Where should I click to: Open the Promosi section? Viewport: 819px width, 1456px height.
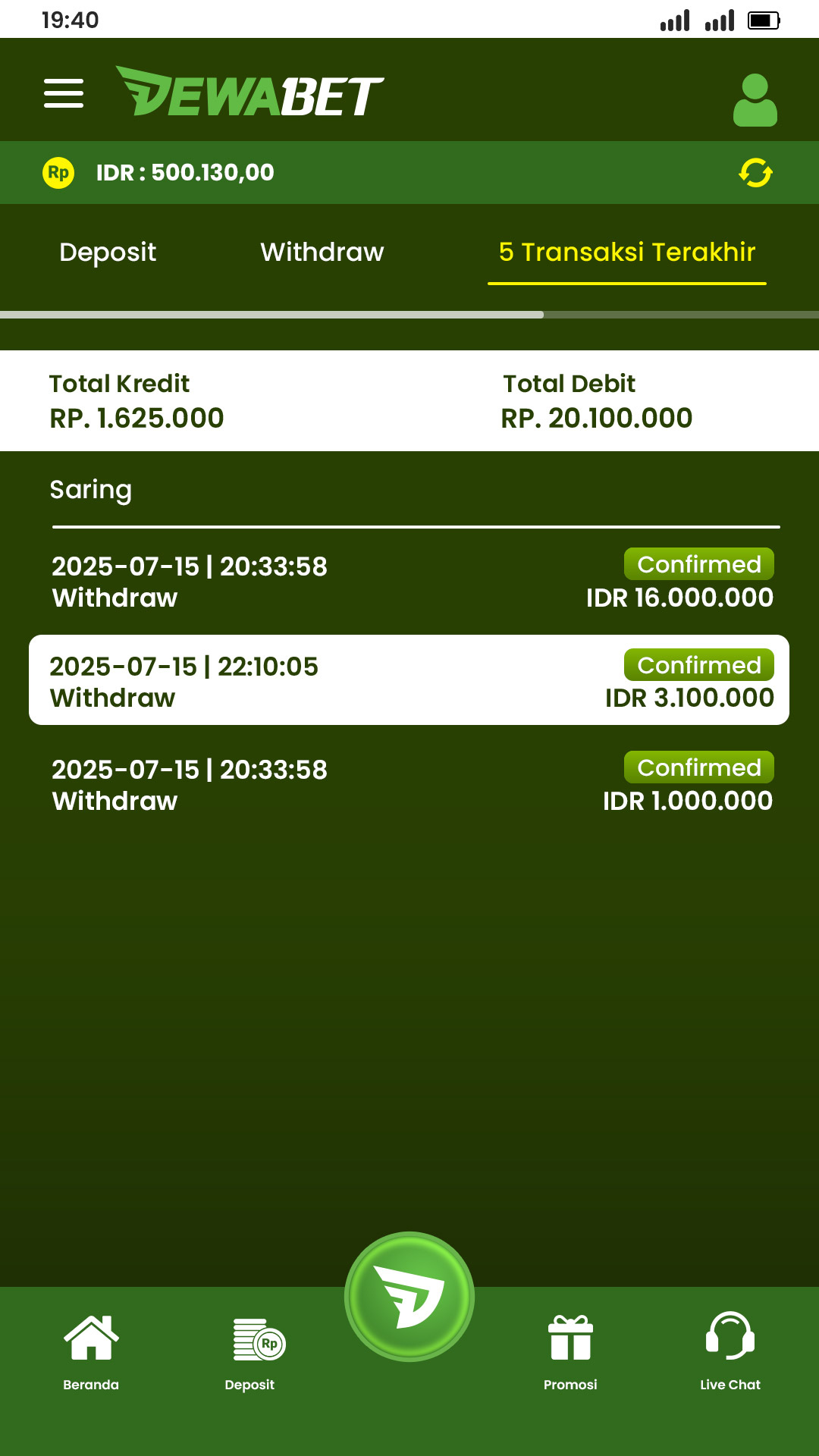[570, 1351]
